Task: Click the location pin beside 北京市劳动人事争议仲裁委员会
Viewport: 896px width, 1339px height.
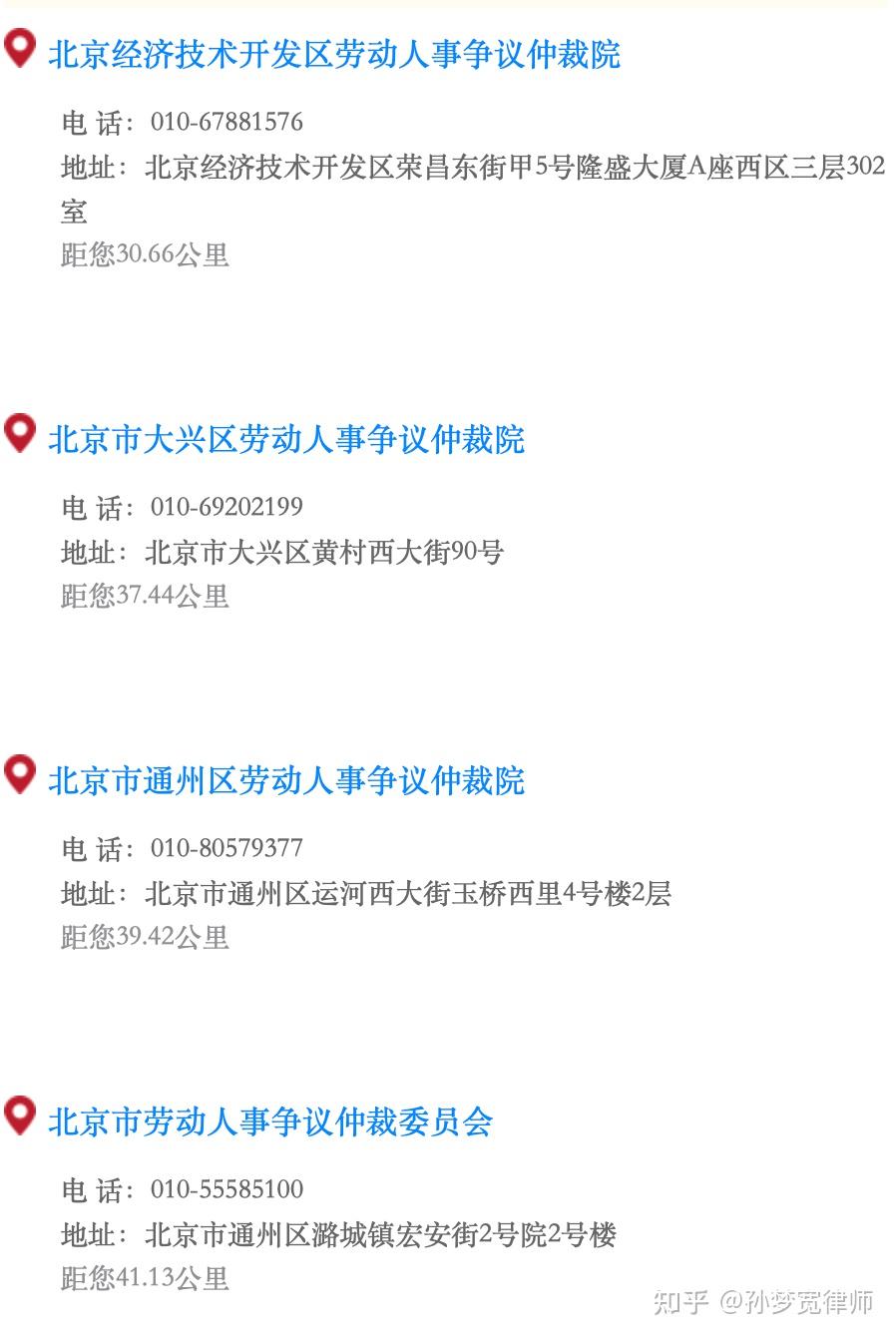Action: point(18,1115)
